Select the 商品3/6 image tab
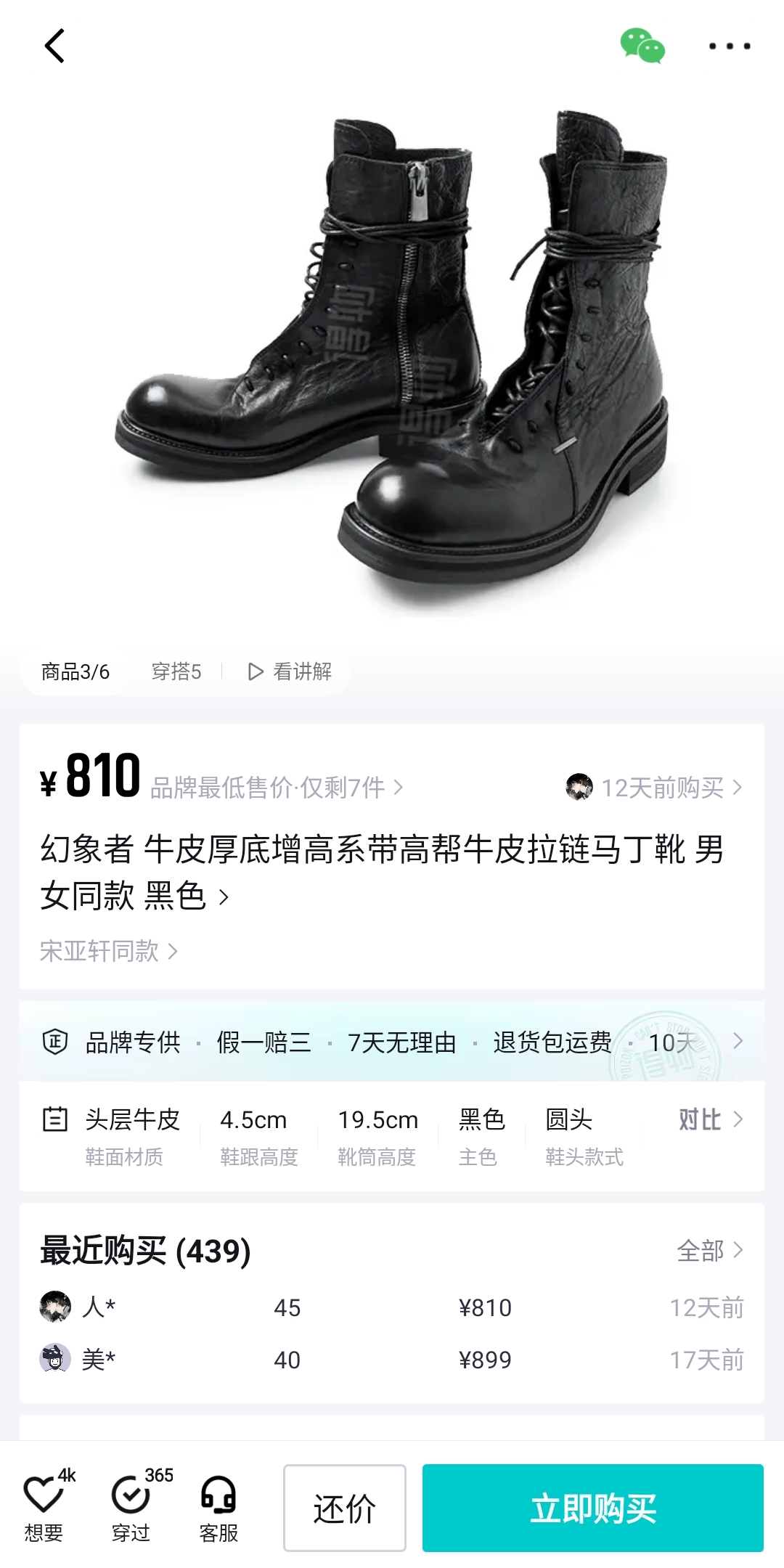This screenshot has height=1568, width=784. 75,671
